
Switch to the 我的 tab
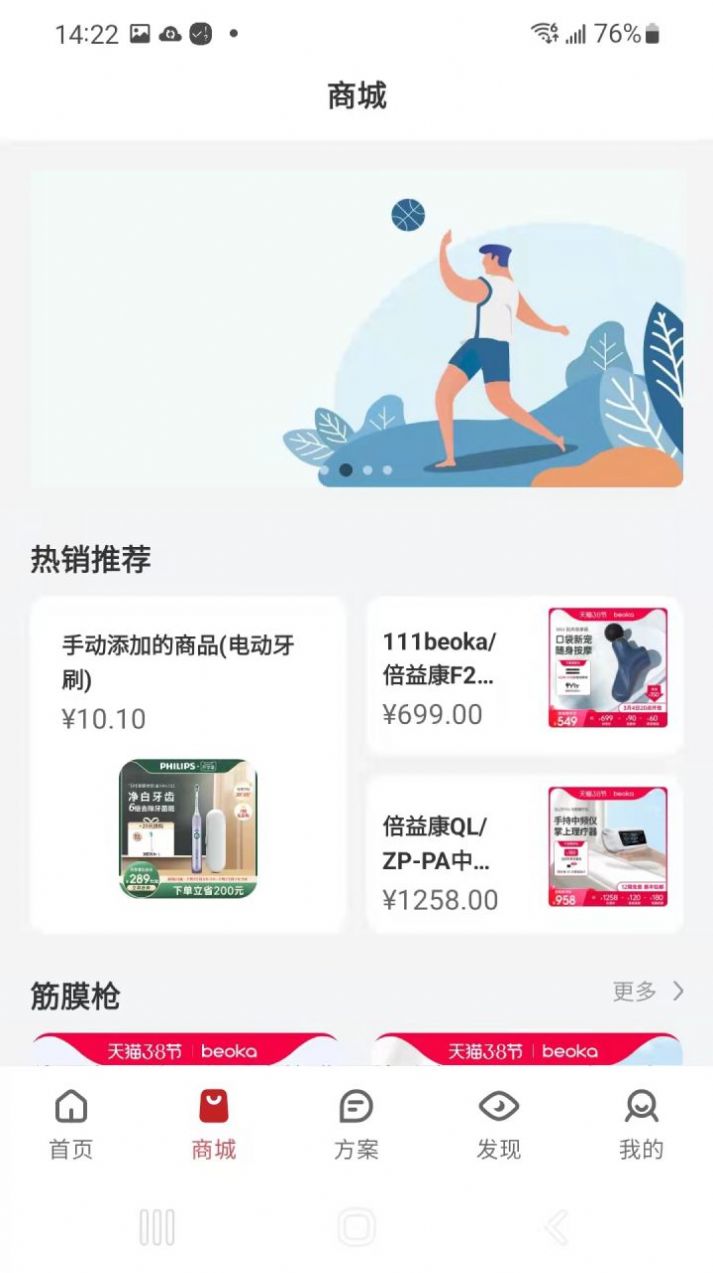point(641,1125)
